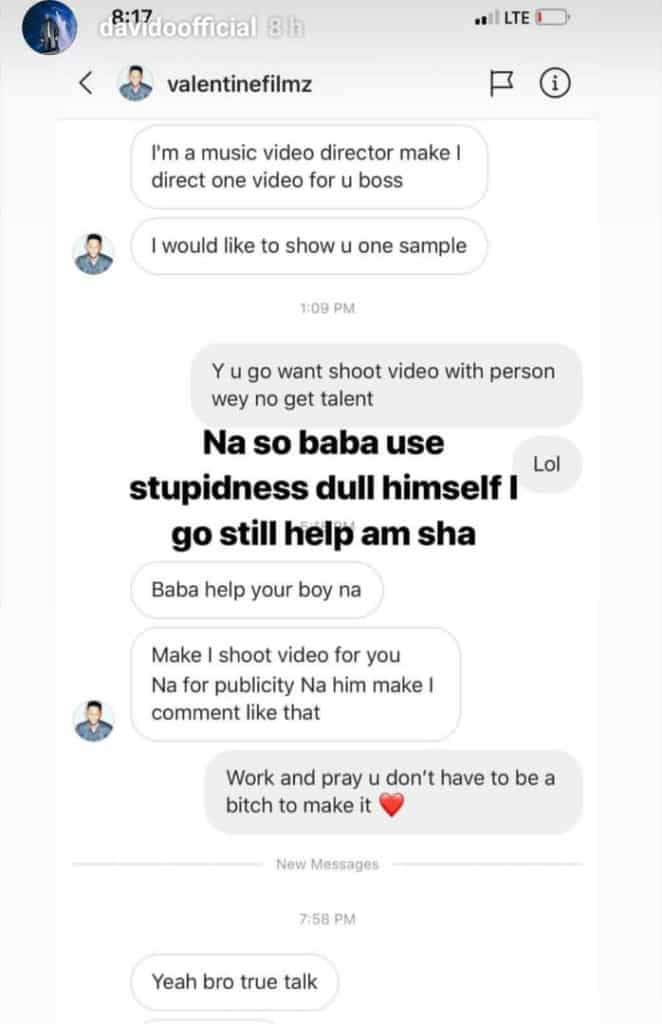The width and height of the screenshot is (662, 1024).
Task: Open davidoofficial's profile picture in story header
Action: (48, 27)
